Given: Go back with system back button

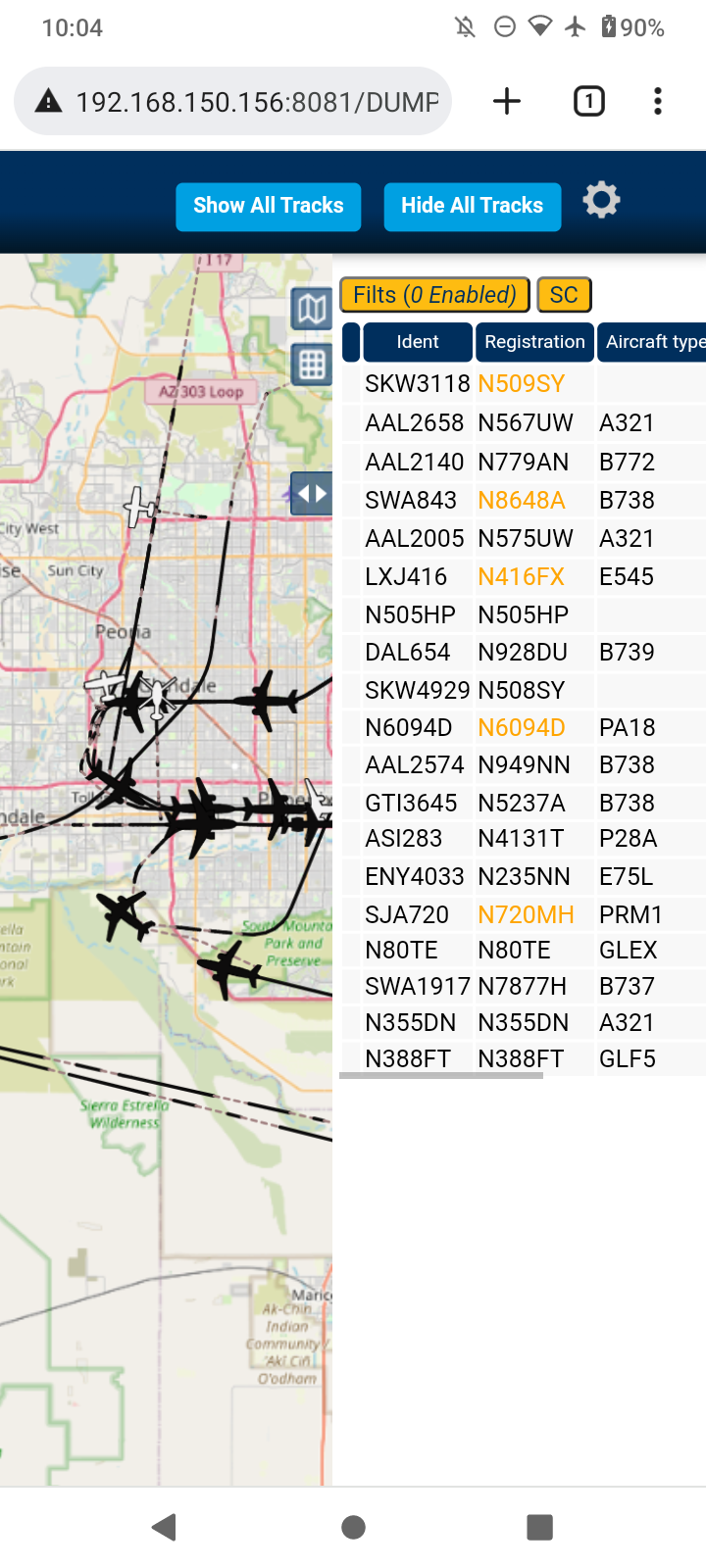Looking at the screenshot, I should [x=165, y=1527].
